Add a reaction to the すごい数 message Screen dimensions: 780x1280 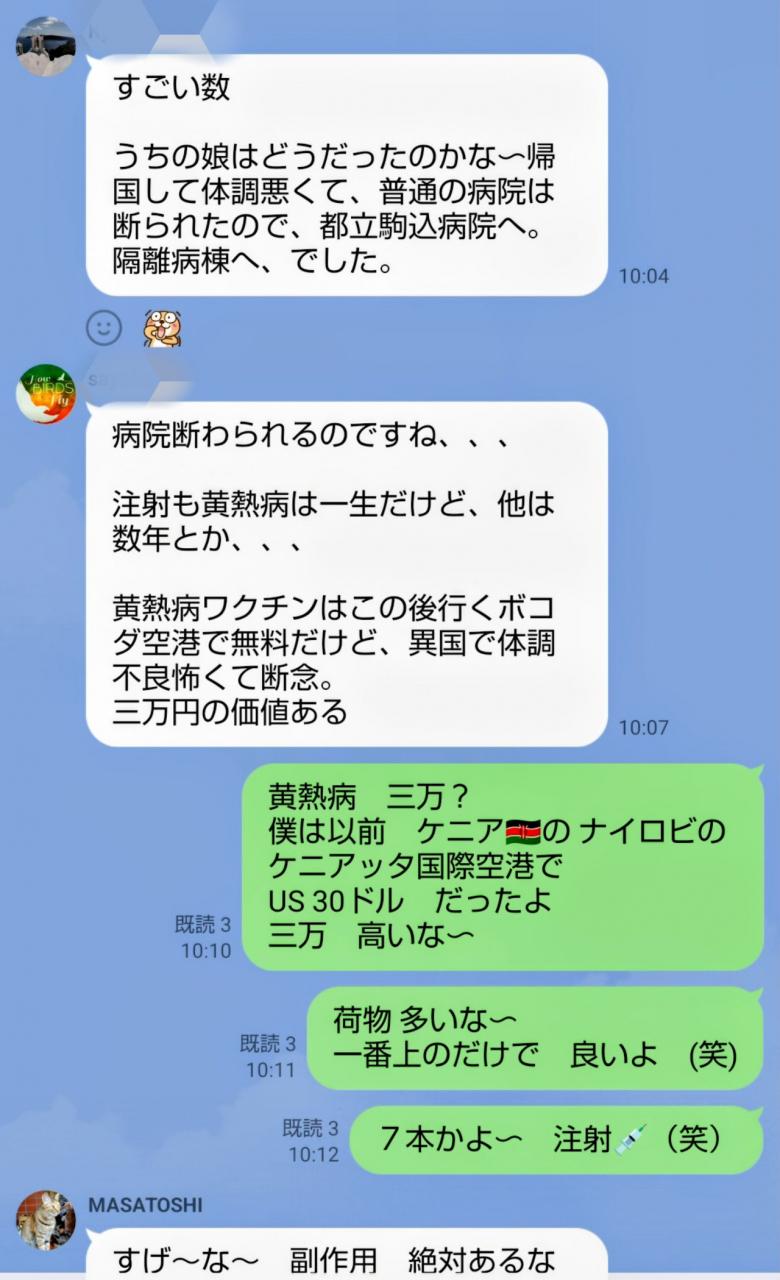pyautogui.click(x=104, y=327)
